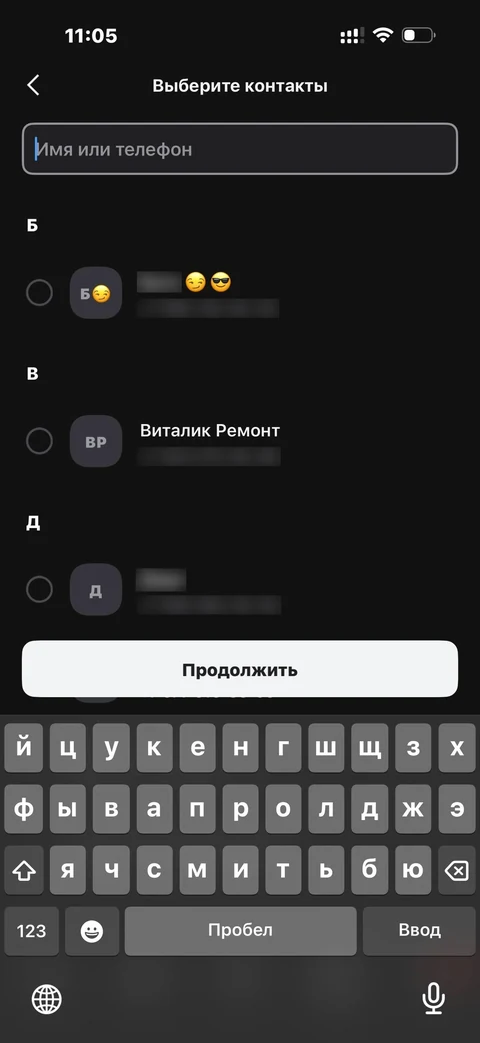Tap the Продолжить button
The width and height of the screenshot is (480, 1043).
[x=240, y=669]
